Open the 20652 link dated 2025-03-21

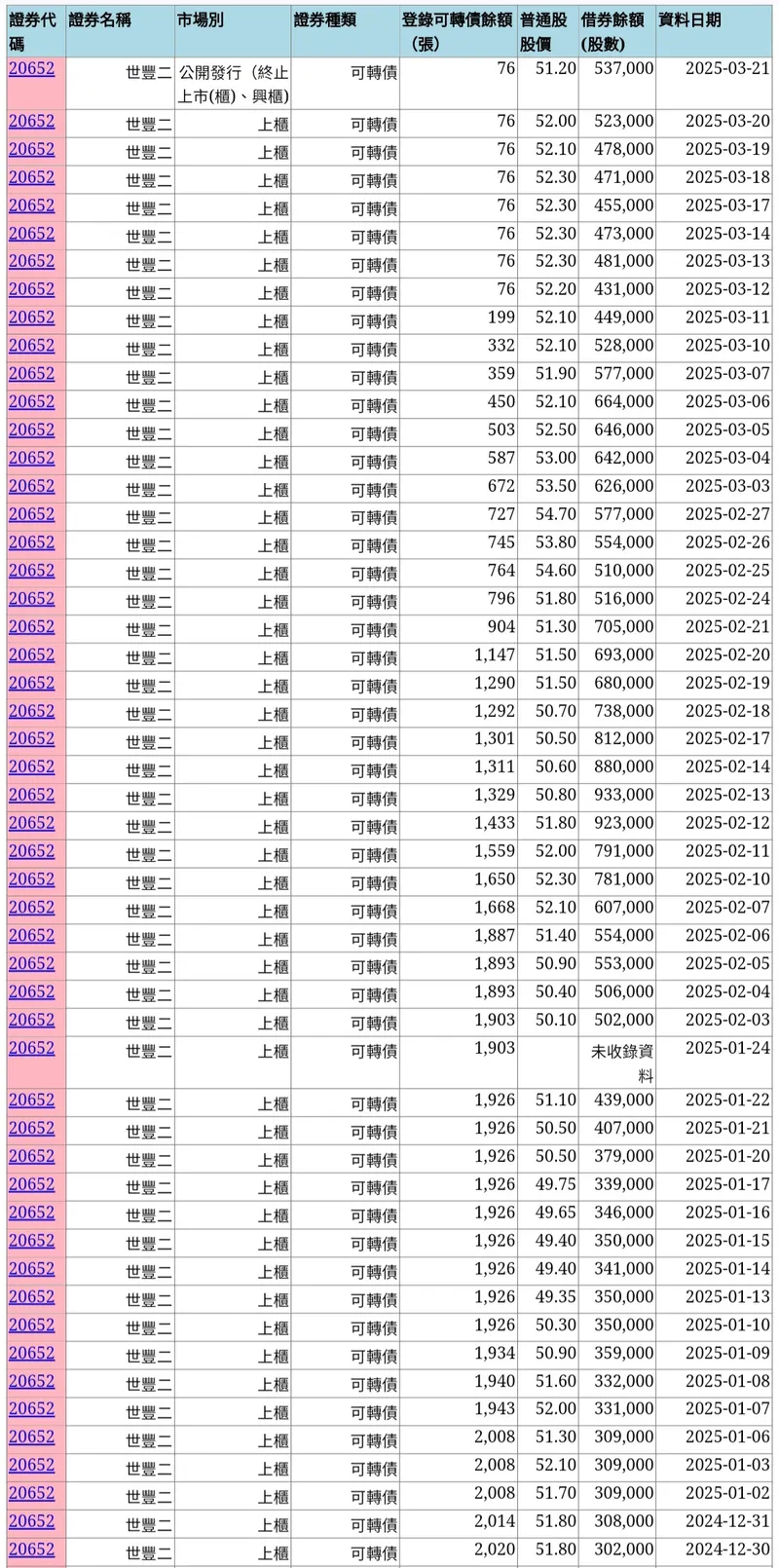coord(31,68)
